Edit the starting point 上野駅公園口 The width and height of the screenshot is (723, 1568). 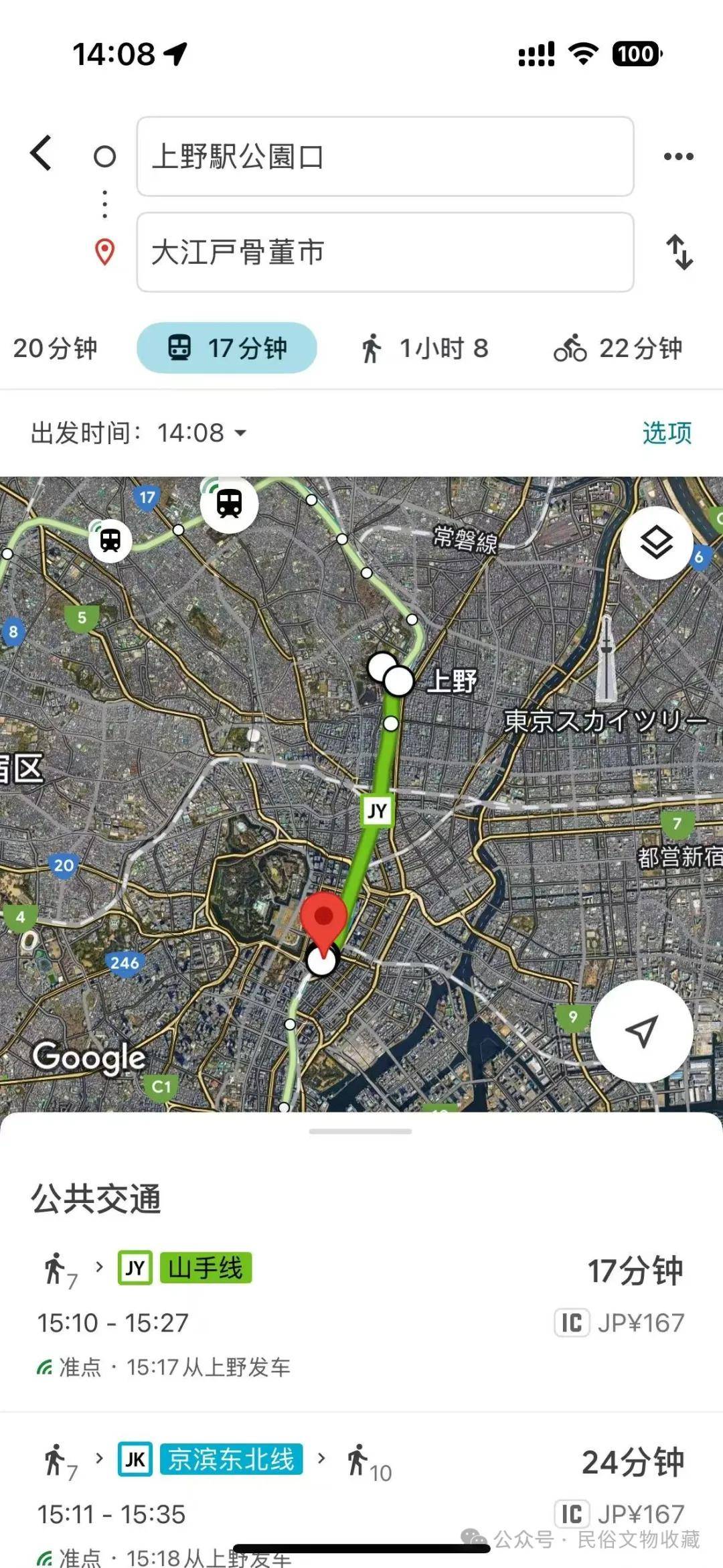tap(385, 157)
